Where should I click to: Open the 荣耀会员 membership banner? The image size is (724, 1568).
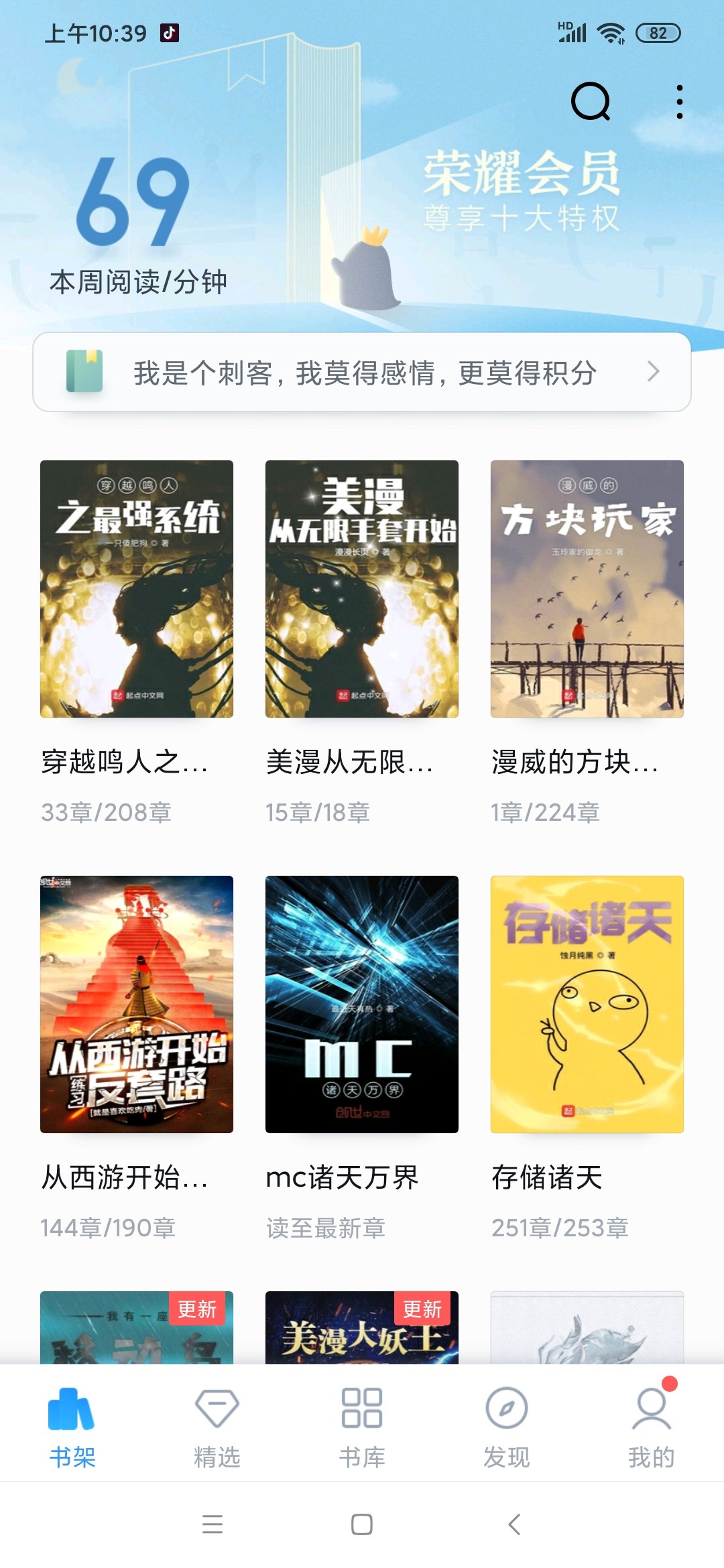tap(522, 191)
